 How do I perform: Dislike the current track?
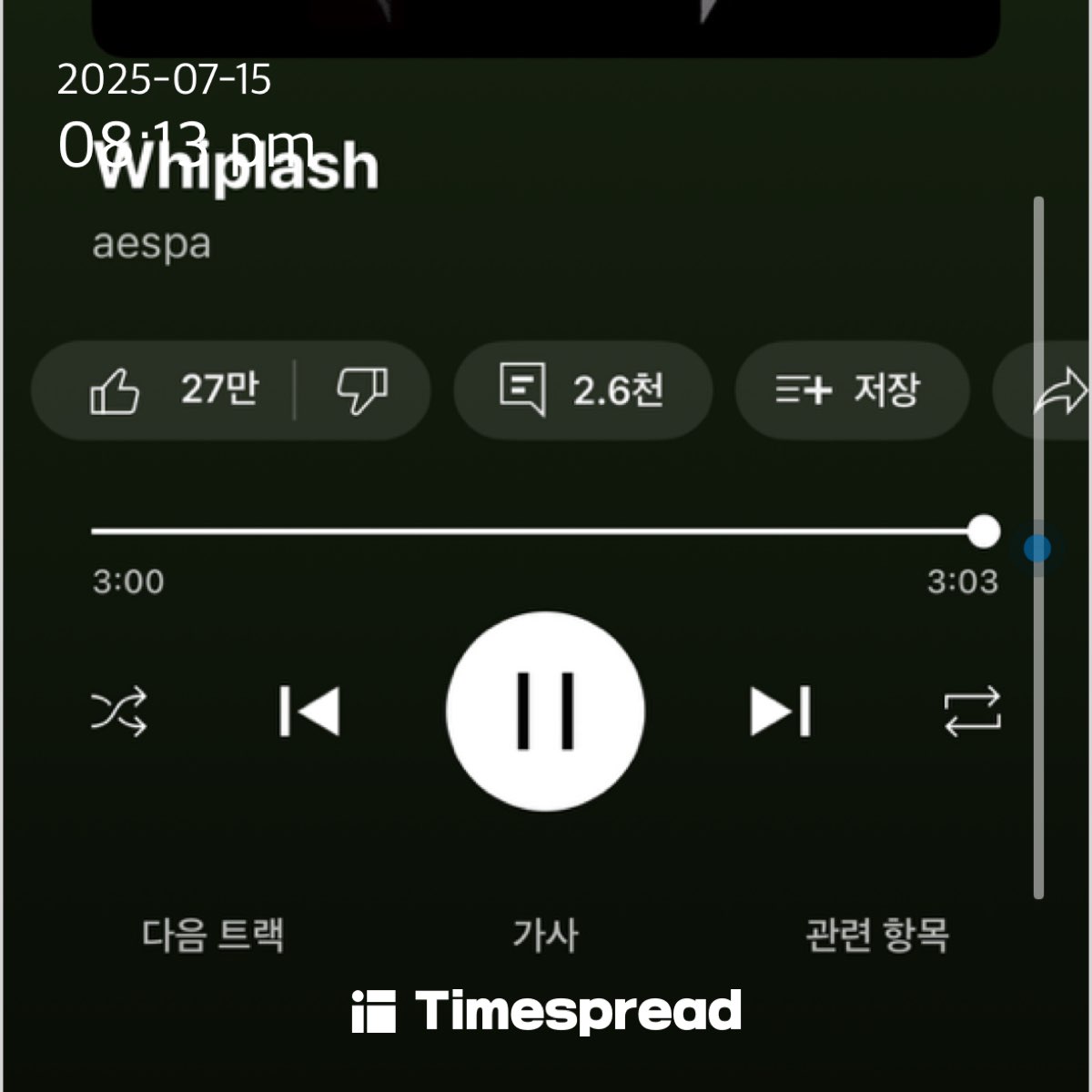pos(362,391)
